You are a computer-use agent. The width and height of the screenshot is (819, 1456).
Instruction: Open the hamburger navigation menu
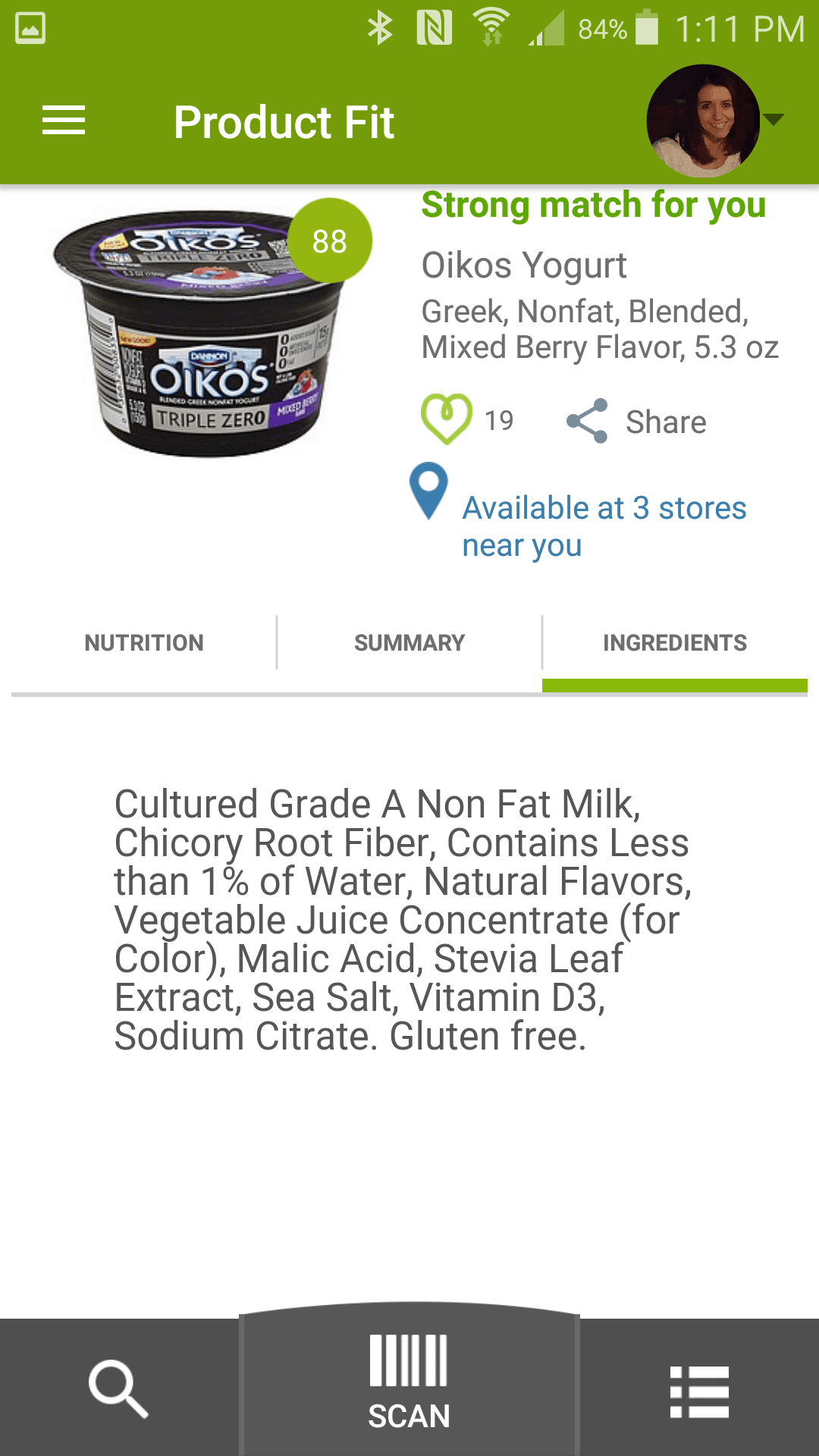[64, 121]
